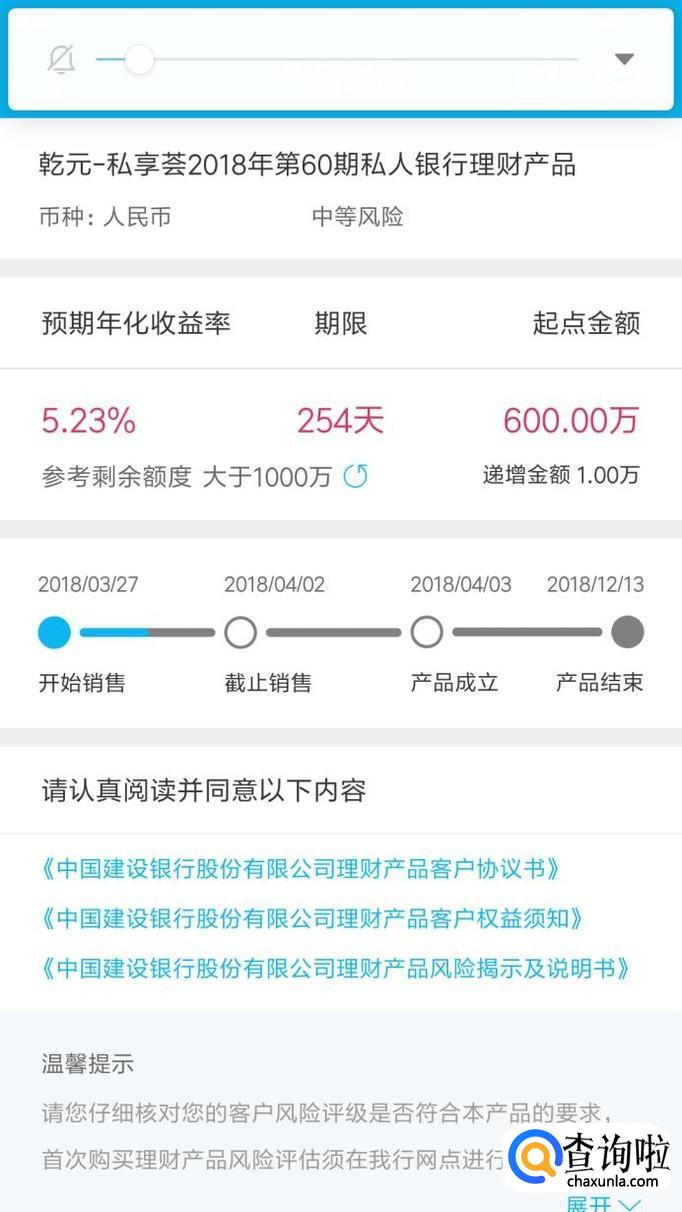
Task: Refresh the 参考剩余额度 remaining quota
Action: [x=356, y=477]
